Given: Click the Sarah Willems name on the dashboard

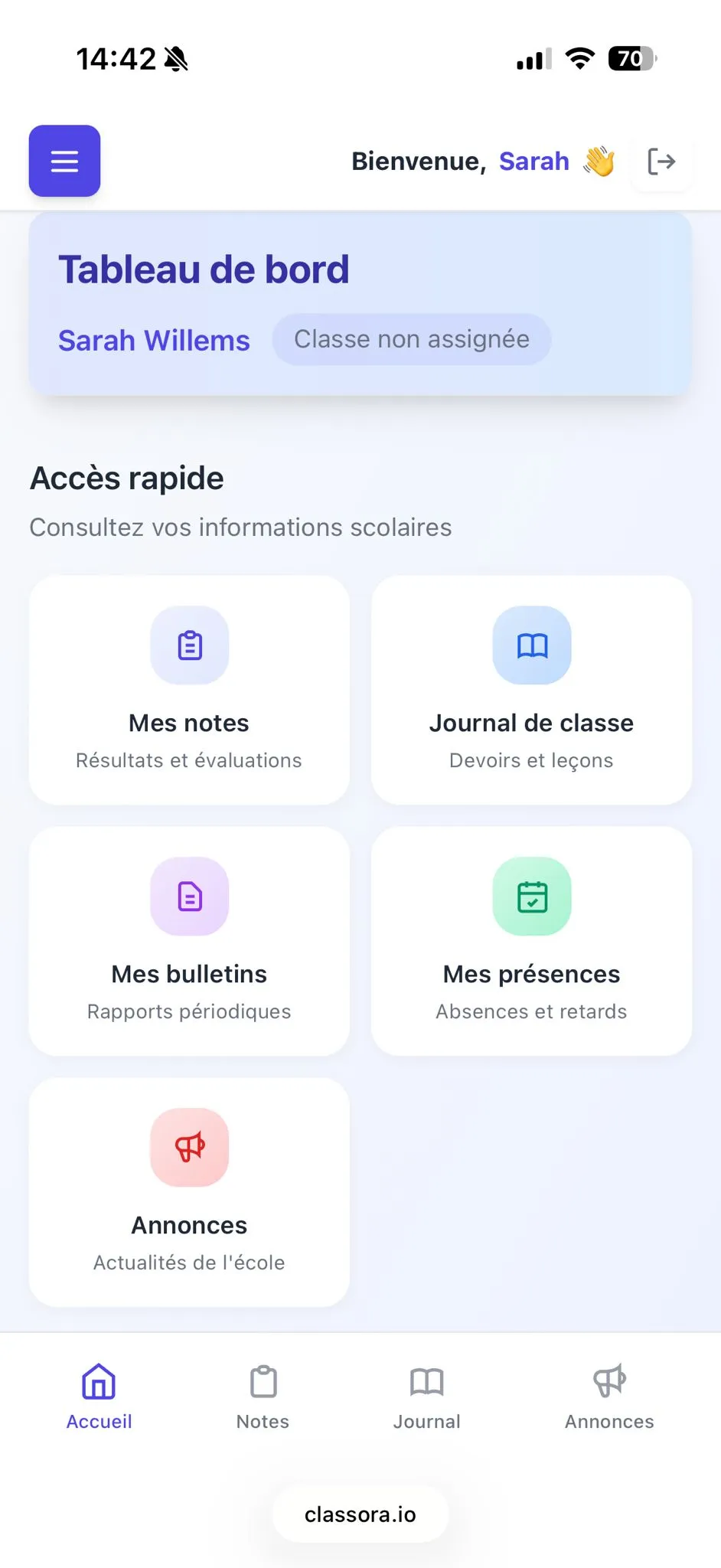Looking at the screenshot, I should 154,340.
